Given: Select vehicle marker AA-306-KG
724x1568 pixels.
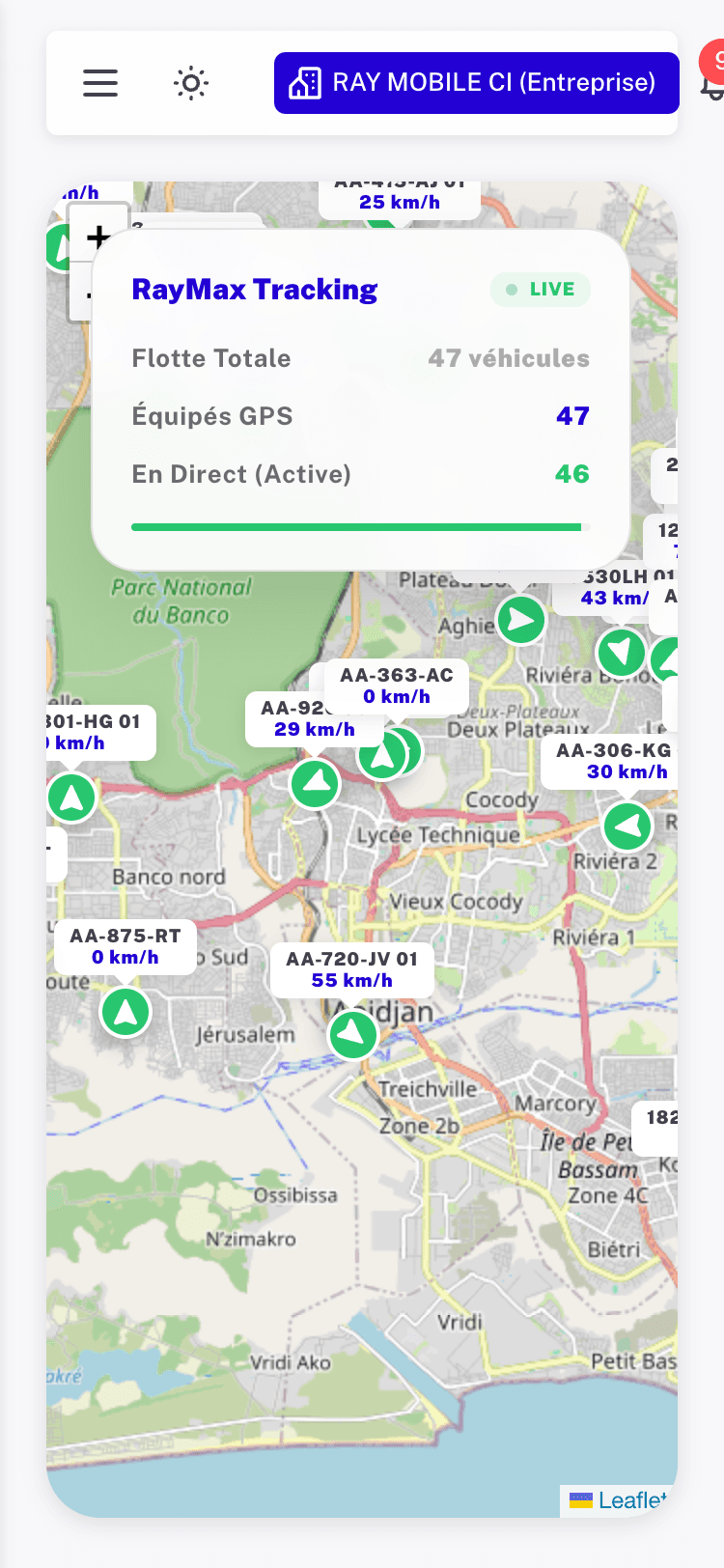Looking at the screenshot, I should (x=627, y=826).
